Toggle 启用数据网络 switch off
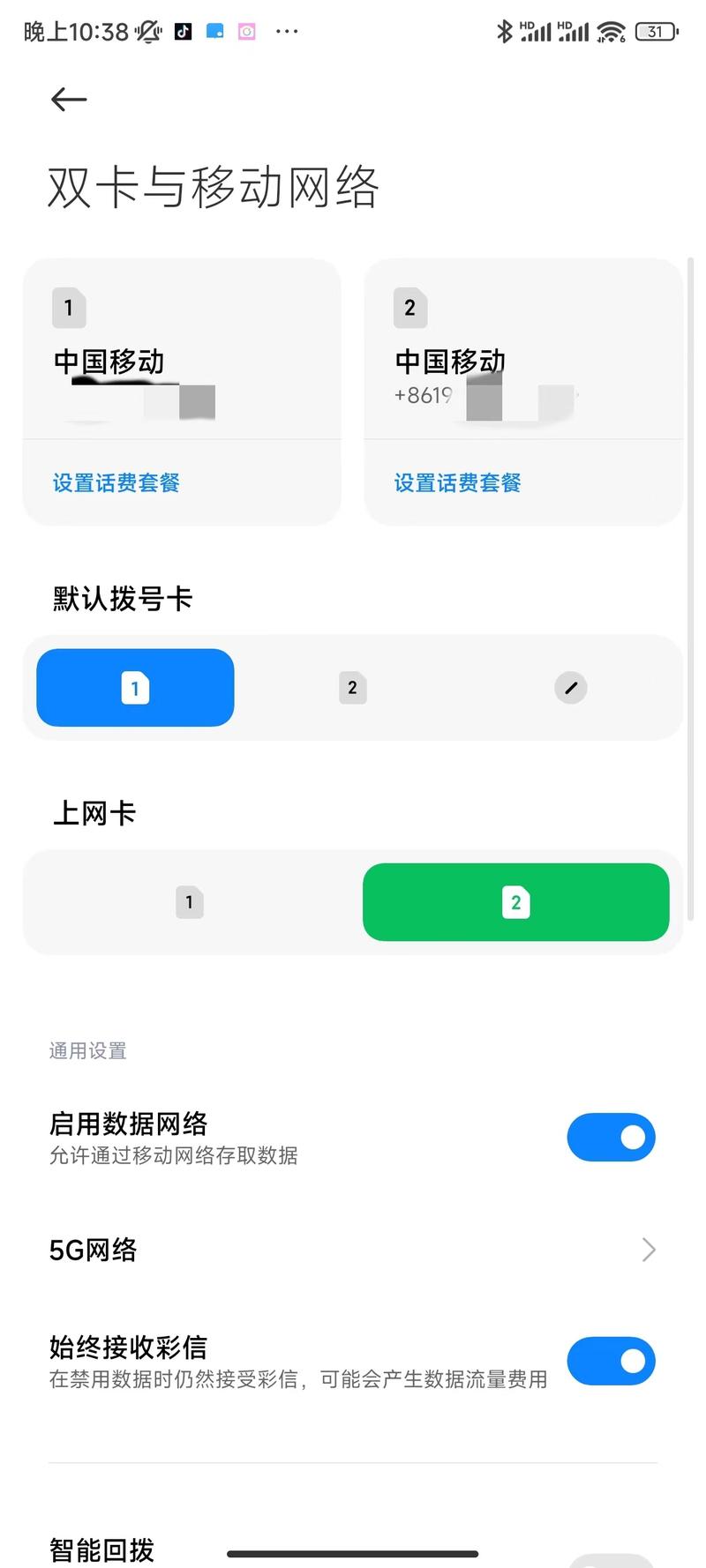The height and width of the screenshot is (1568, 706). point(611,1137)
